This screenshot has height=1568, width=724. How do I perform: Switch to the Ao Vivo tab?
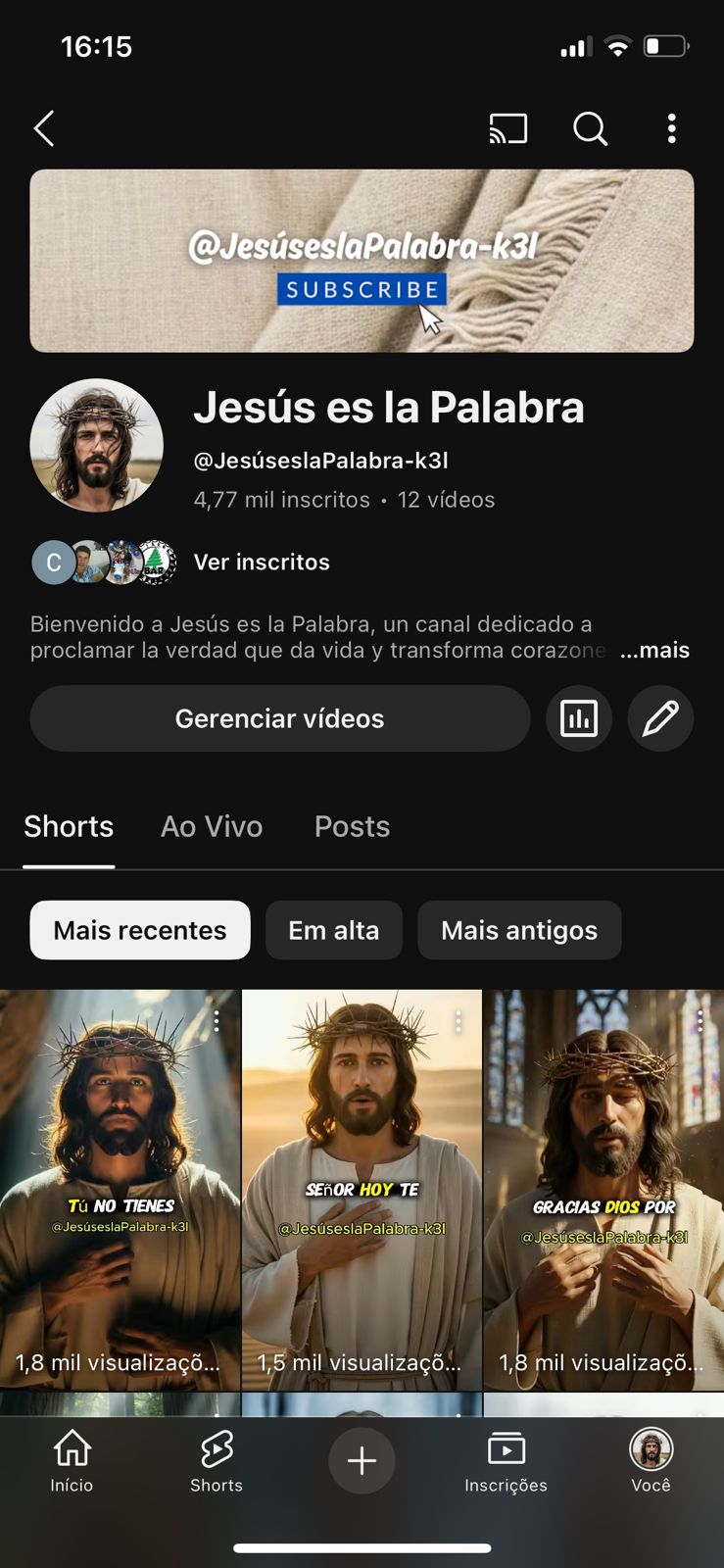(212, 826)
